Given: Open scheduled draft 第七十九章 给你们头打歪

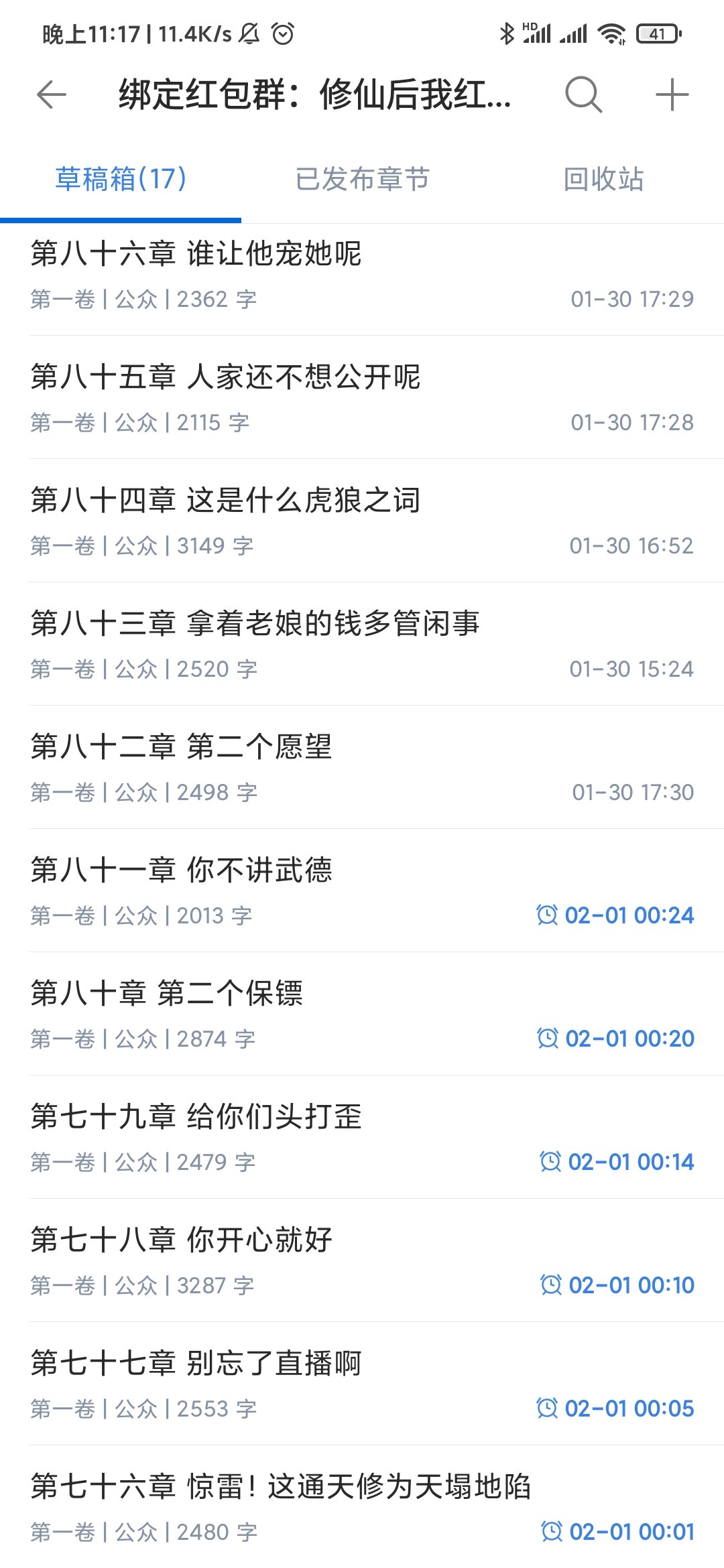Looking at the screenshot, I should coord(362,1137).
